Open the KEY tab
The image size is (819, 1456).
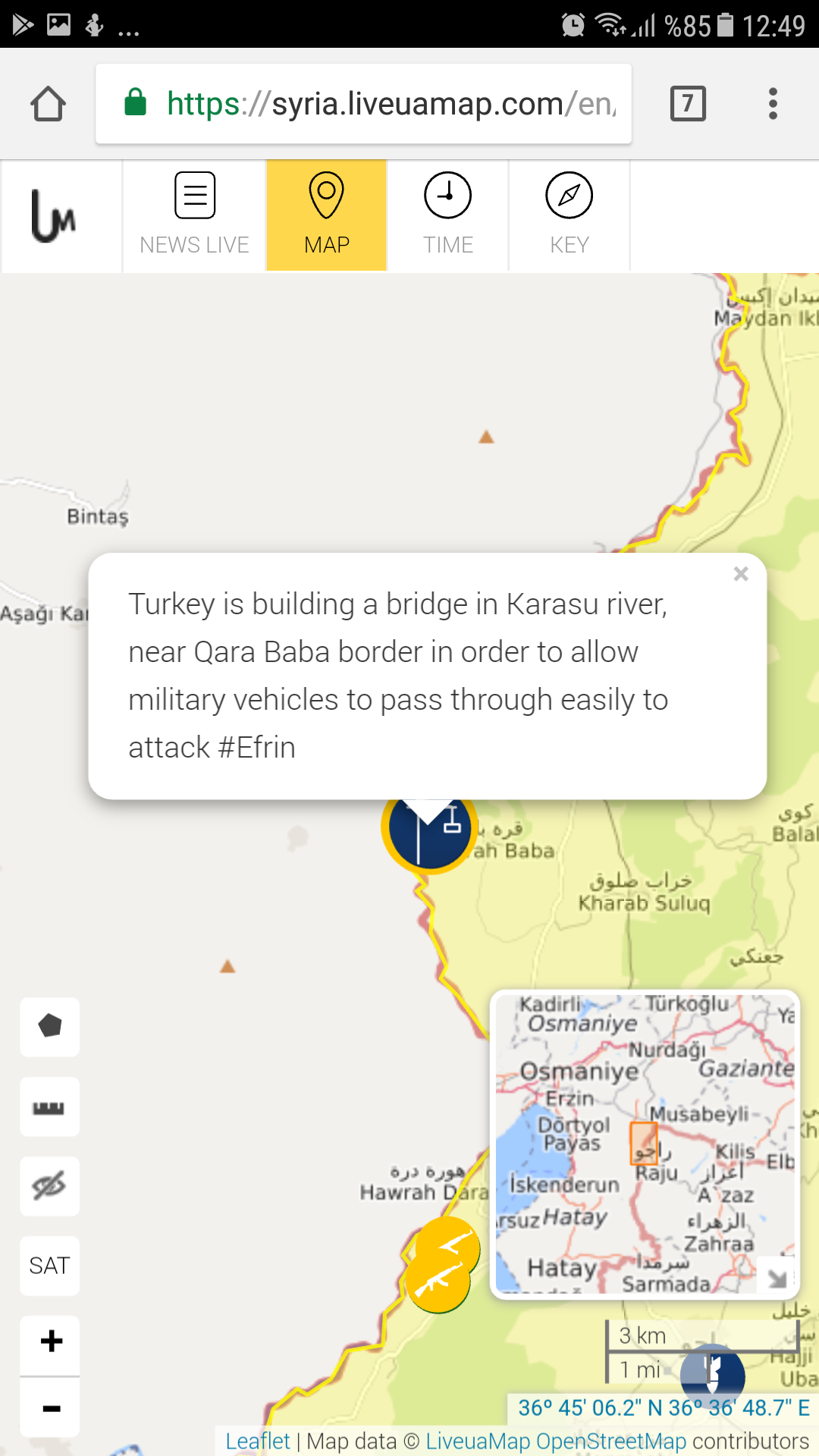coord(569,216)
